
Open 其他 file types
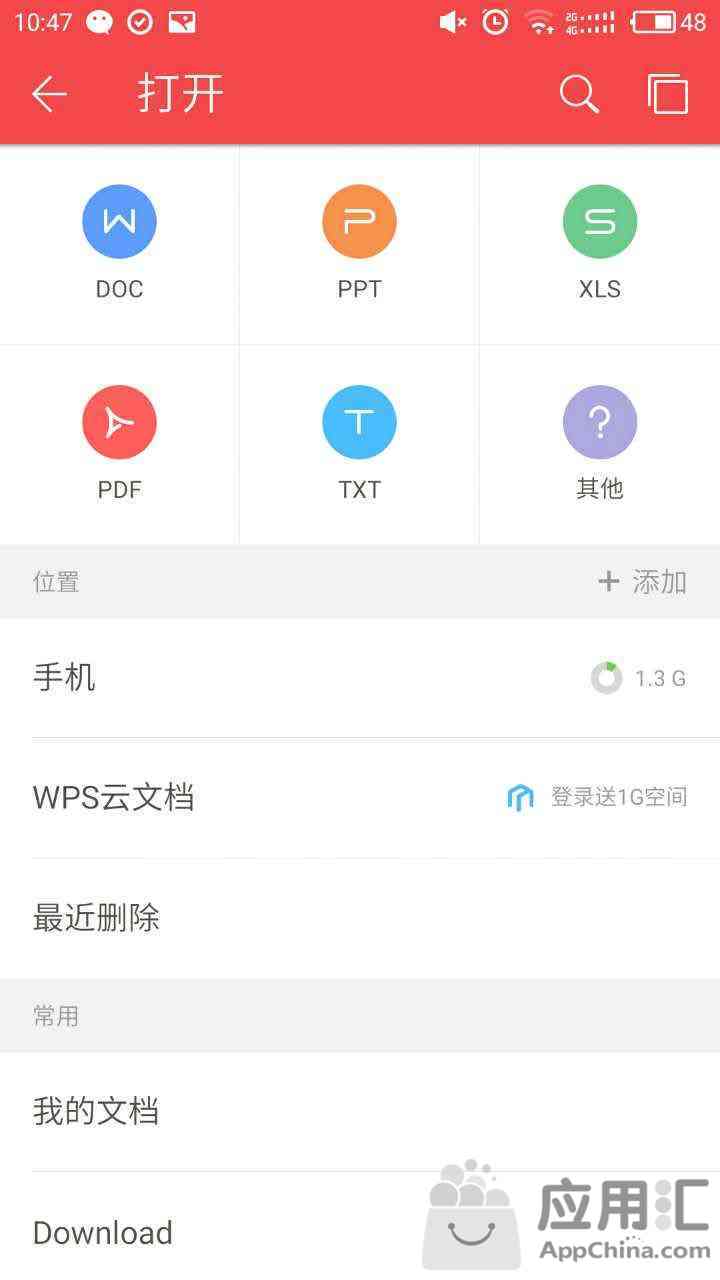coord(600,445)
